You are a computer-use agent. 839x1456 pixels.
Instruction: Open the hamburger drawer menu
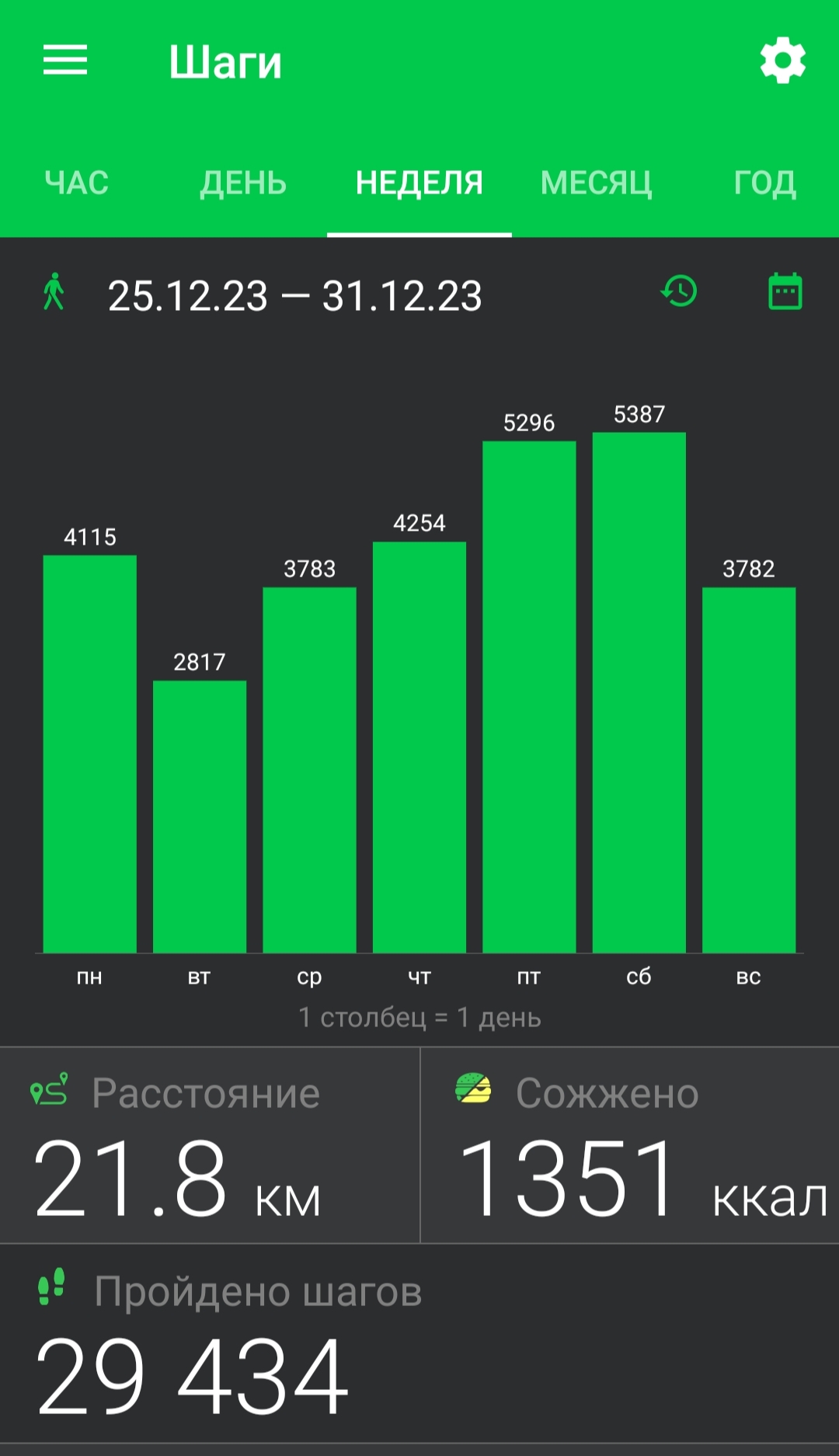pyautogui.click(x=65, y=61)
